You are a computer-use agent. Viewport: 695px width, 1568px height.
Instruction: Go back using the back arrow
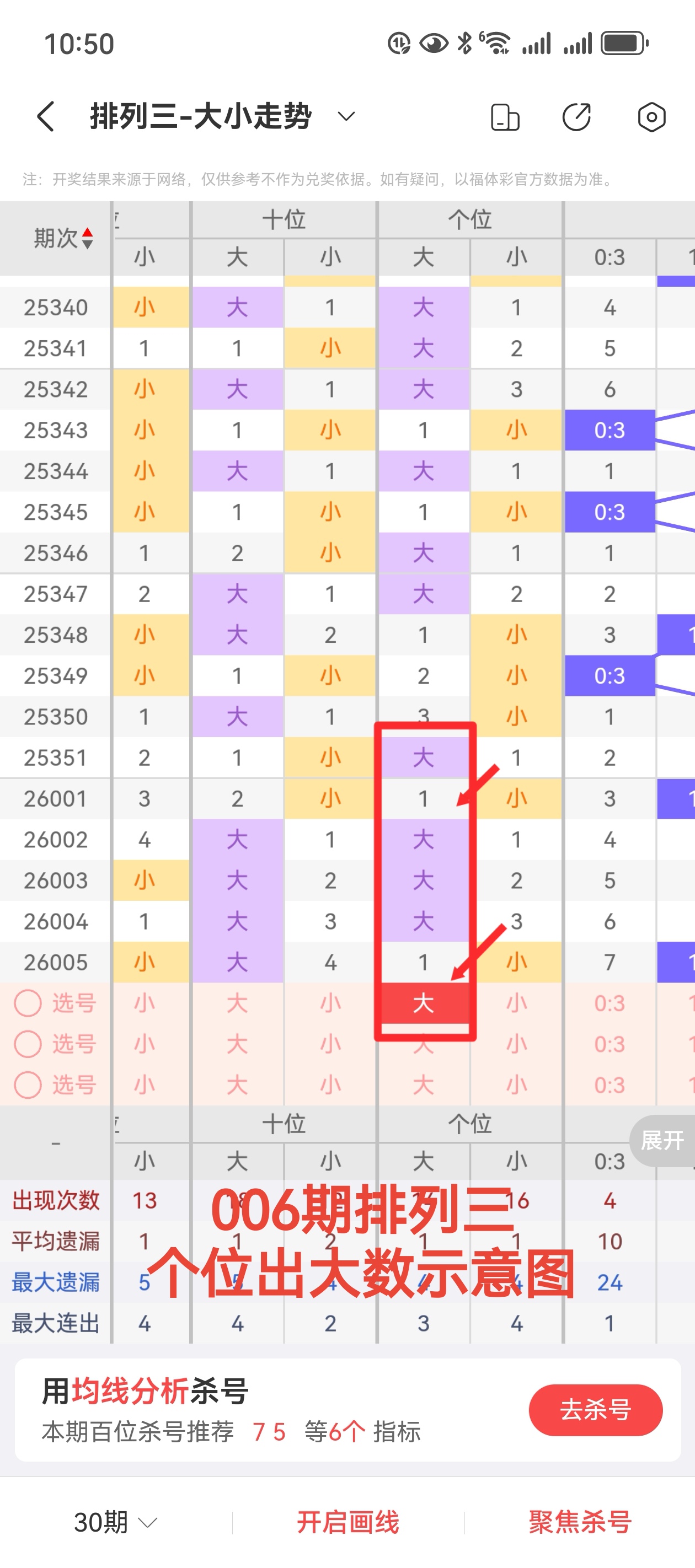[x=46, y=116]
